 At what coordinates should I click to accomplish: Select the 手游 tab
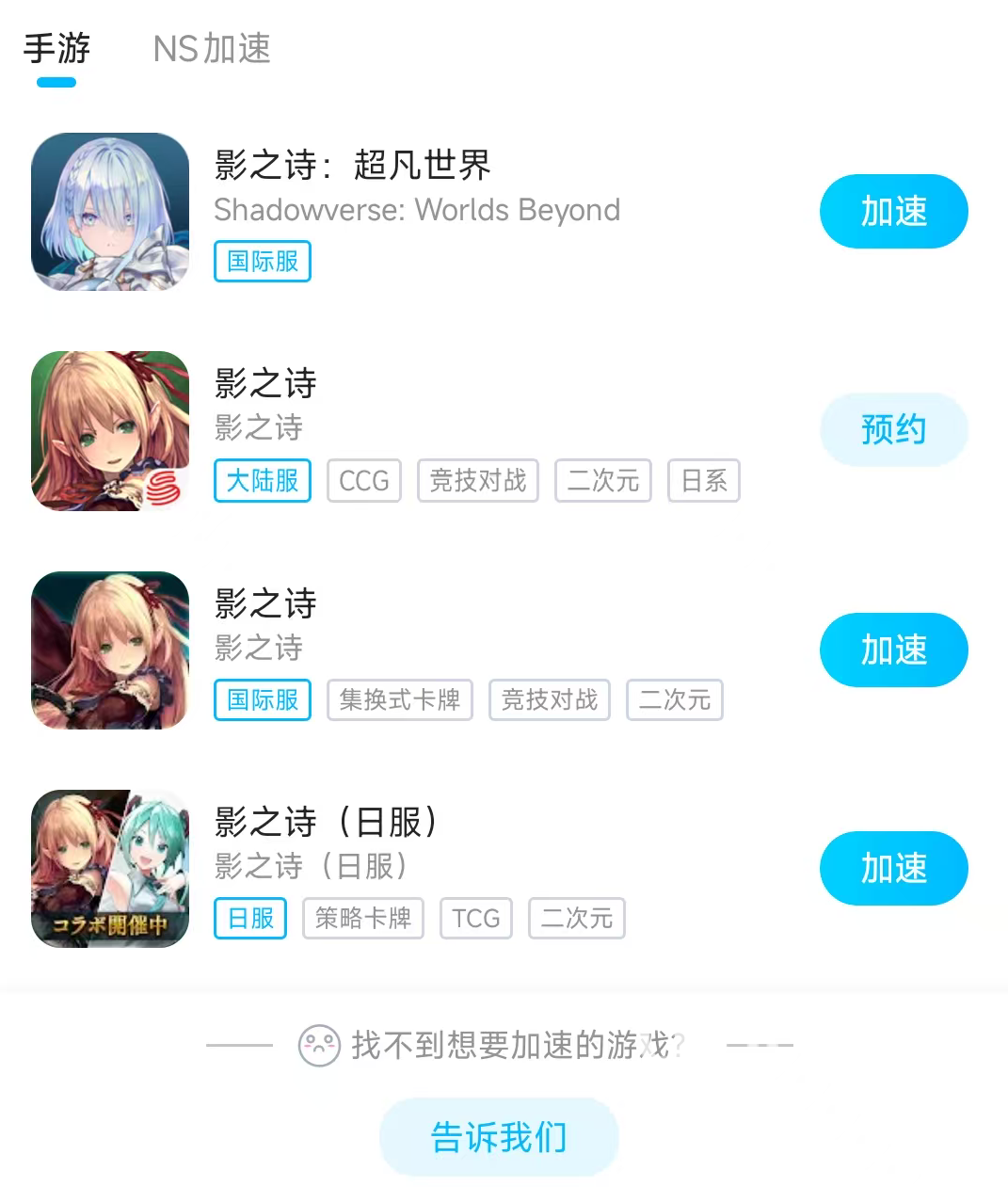(x=56, y=48)
